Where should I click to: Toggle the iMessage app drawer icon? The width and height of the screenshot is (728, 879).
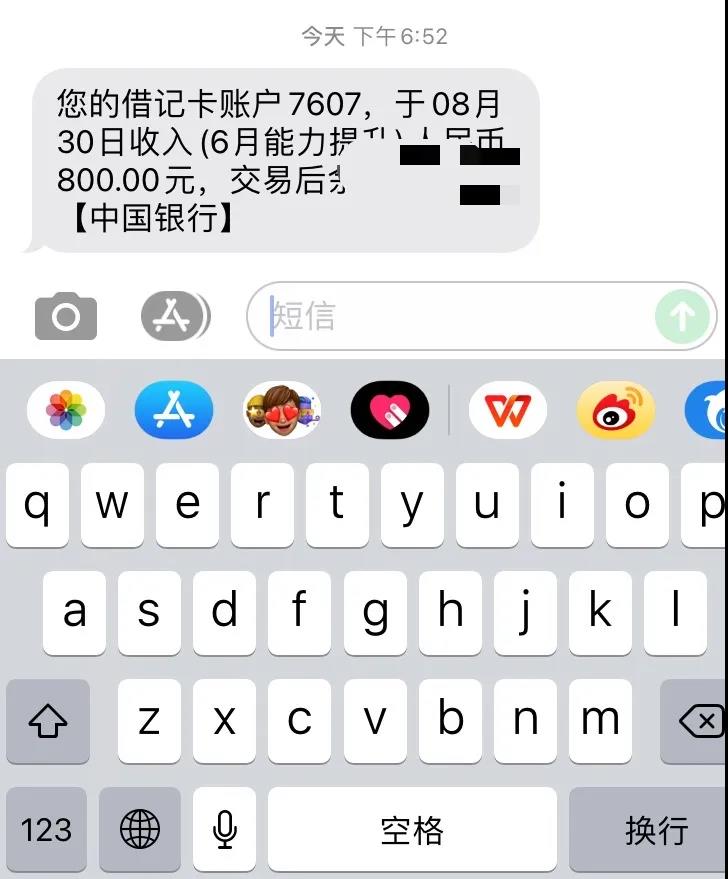[175, 317]
